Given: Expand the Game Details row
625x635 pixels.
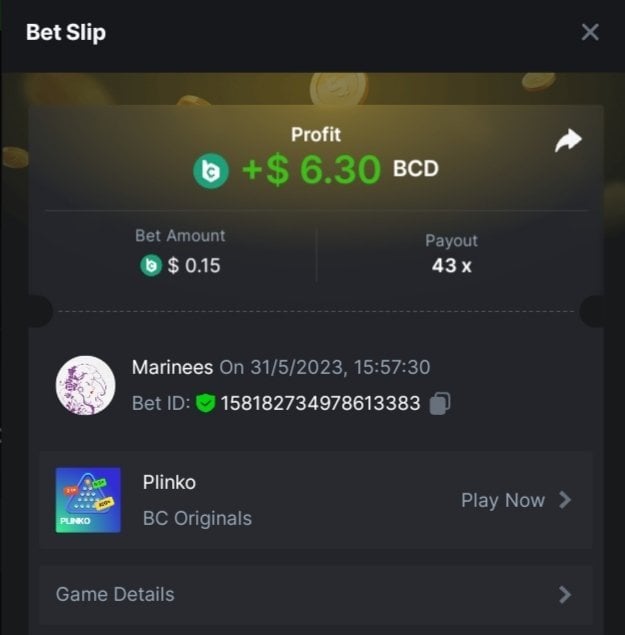Looking at the screenshot, I should (314, 594).
